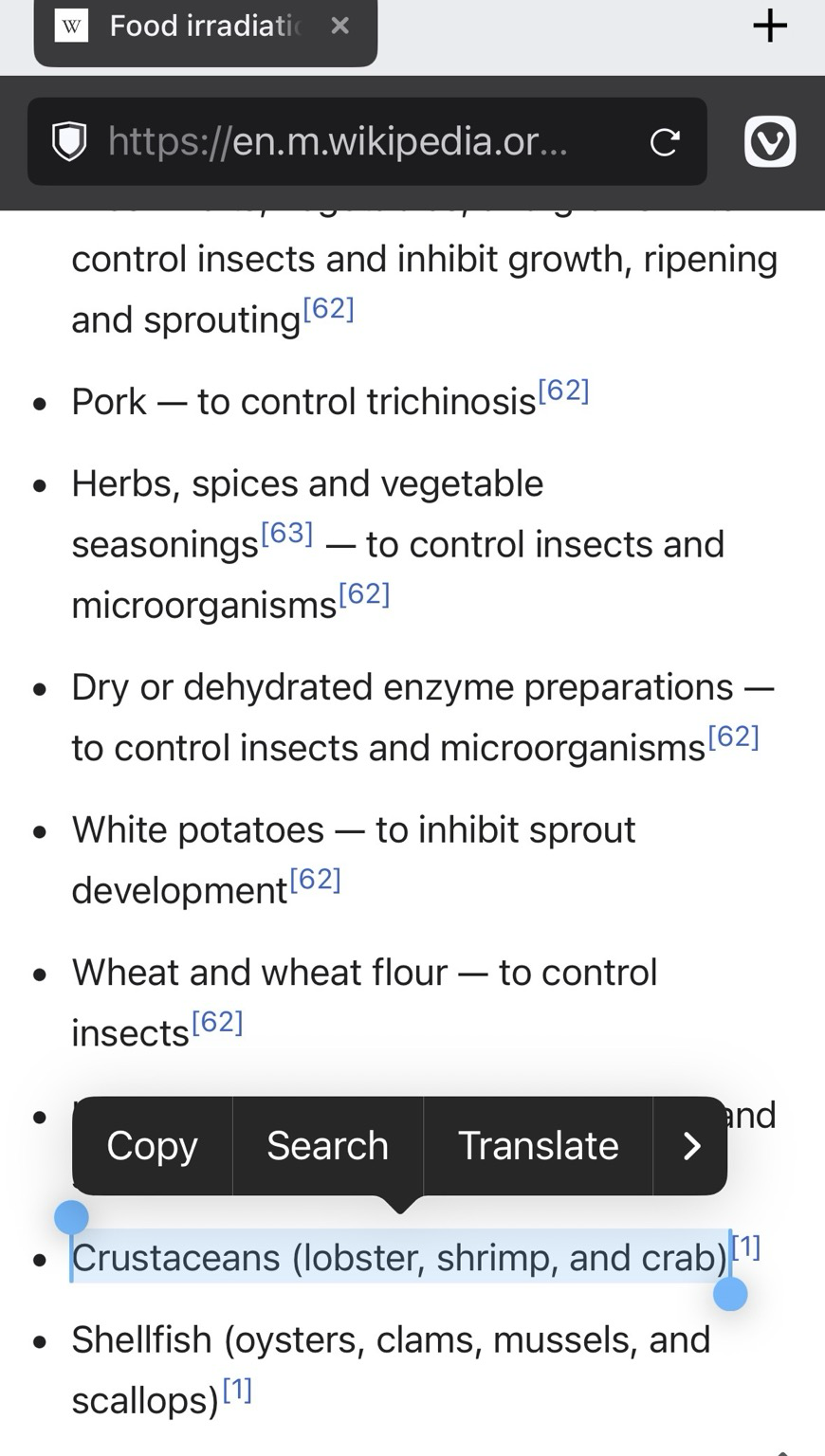Open citation 62 after wheat flour insects

(x=217, y=1022)
